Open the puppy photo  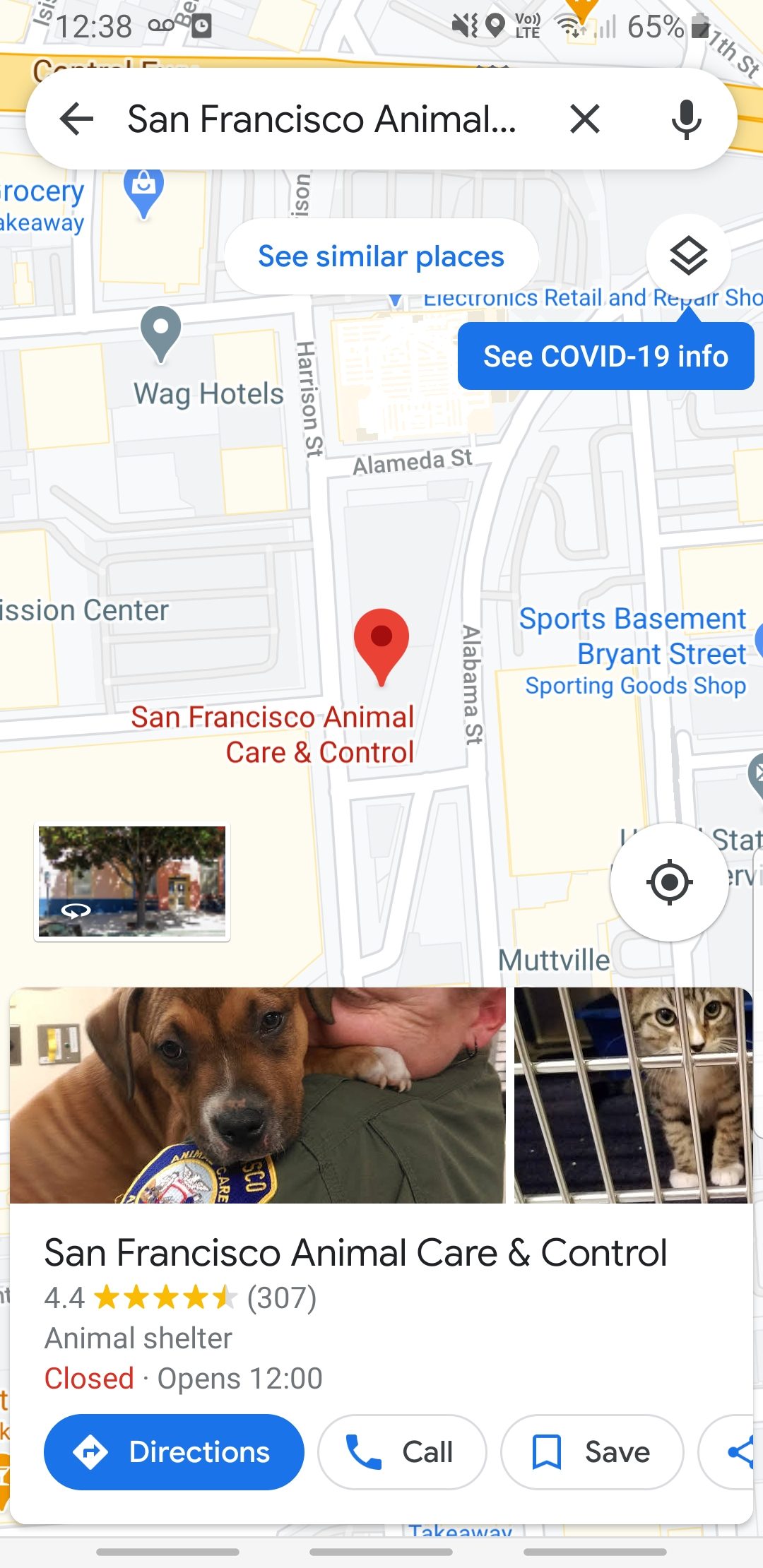click(x=258, y=1095)
